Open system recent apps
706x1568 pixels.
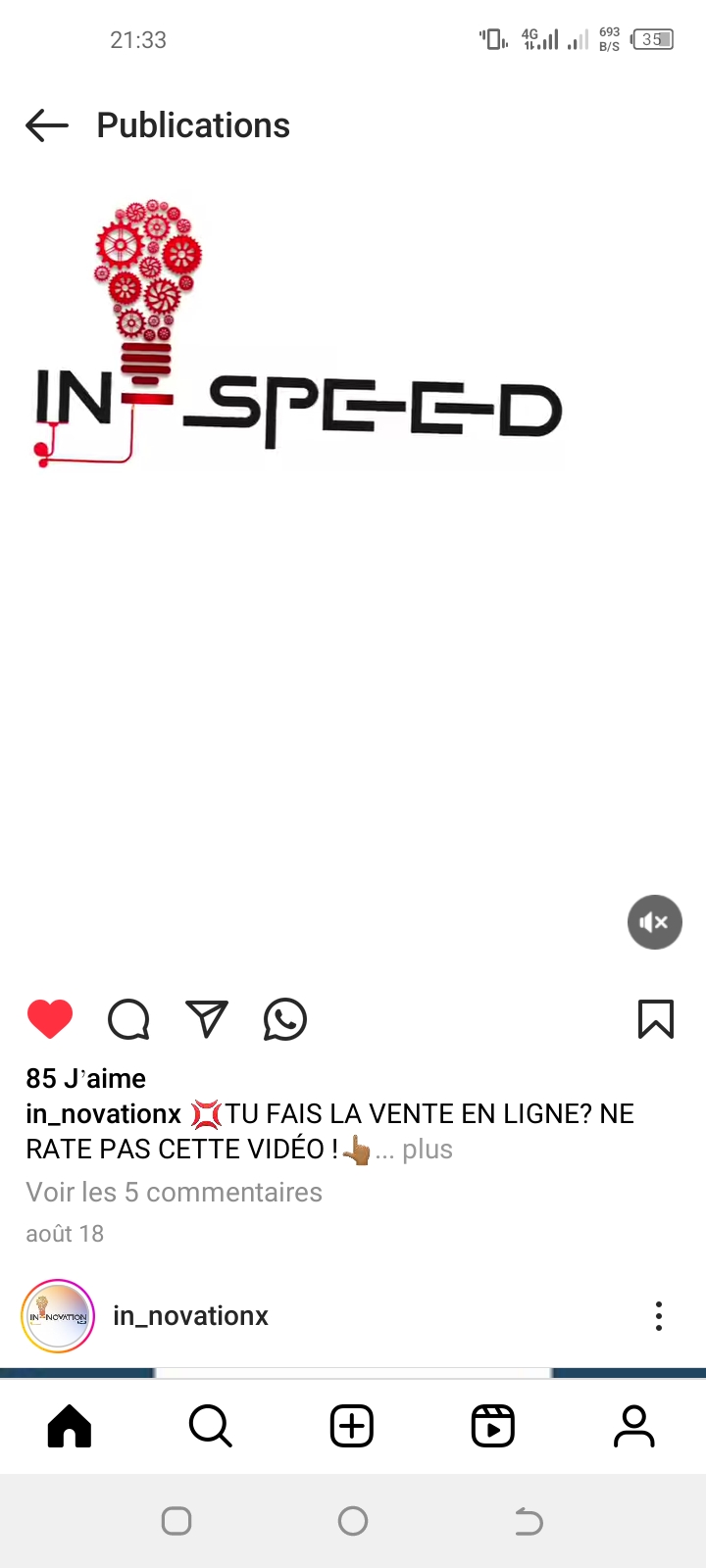tap(176, 1521)
